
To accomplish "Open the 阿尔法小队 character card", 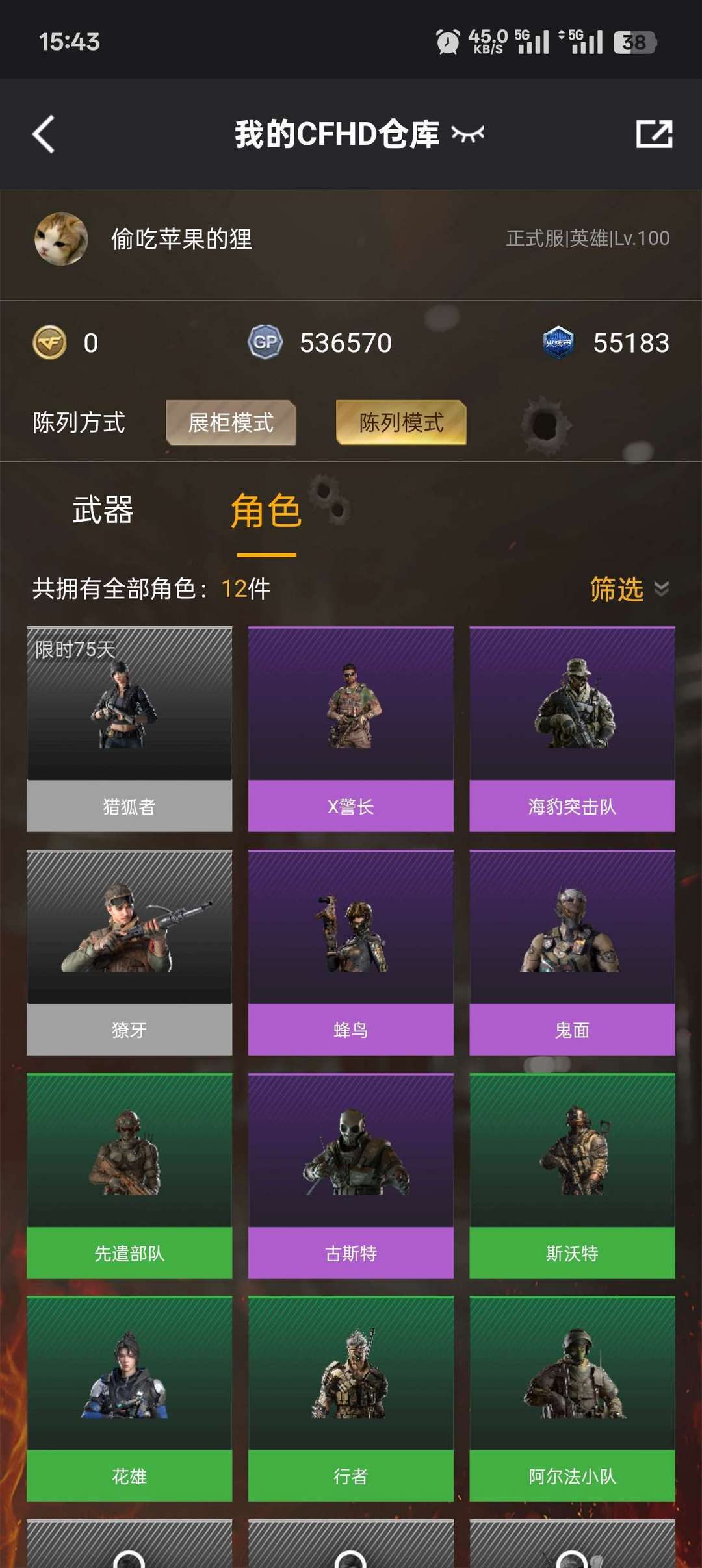I will 573,1398.
